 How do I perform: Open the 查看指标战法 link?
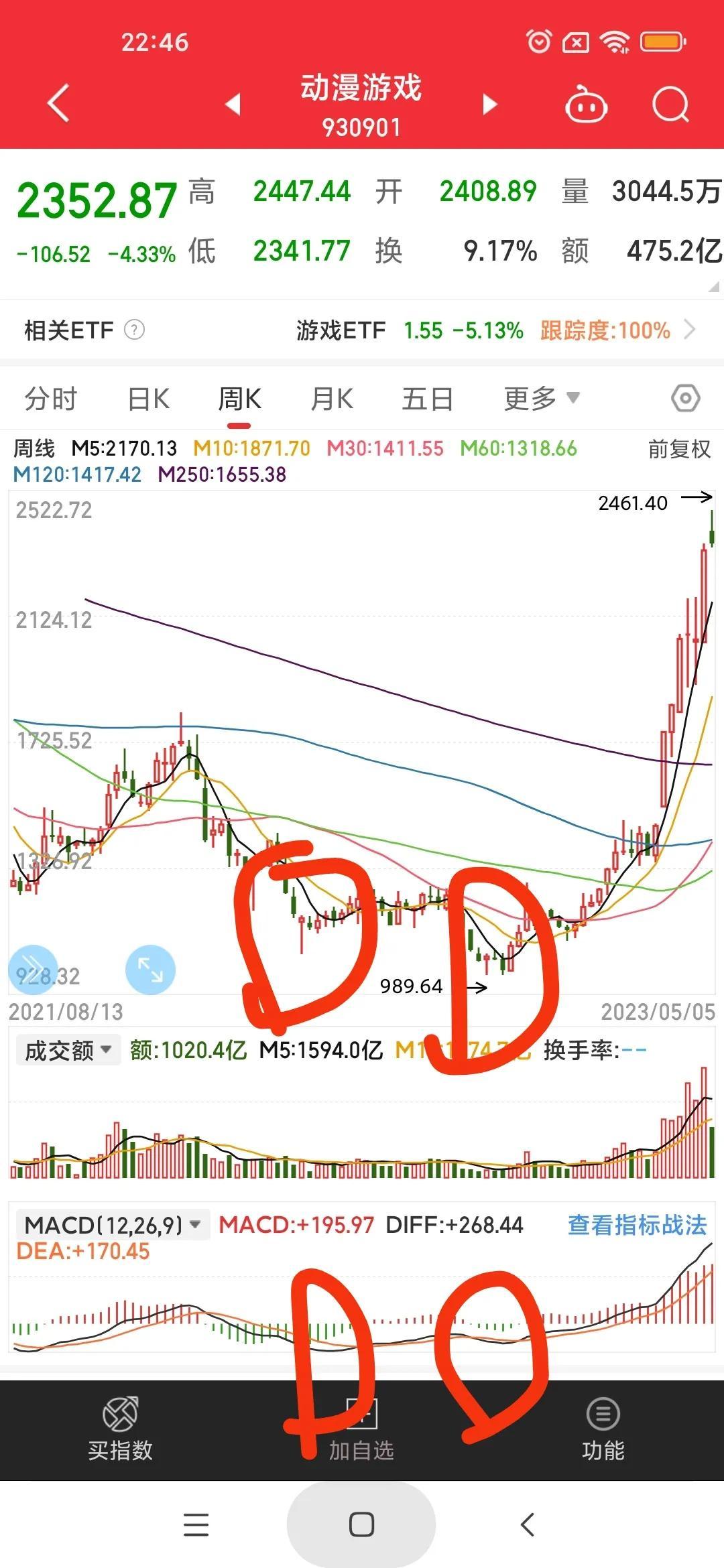637,1225
